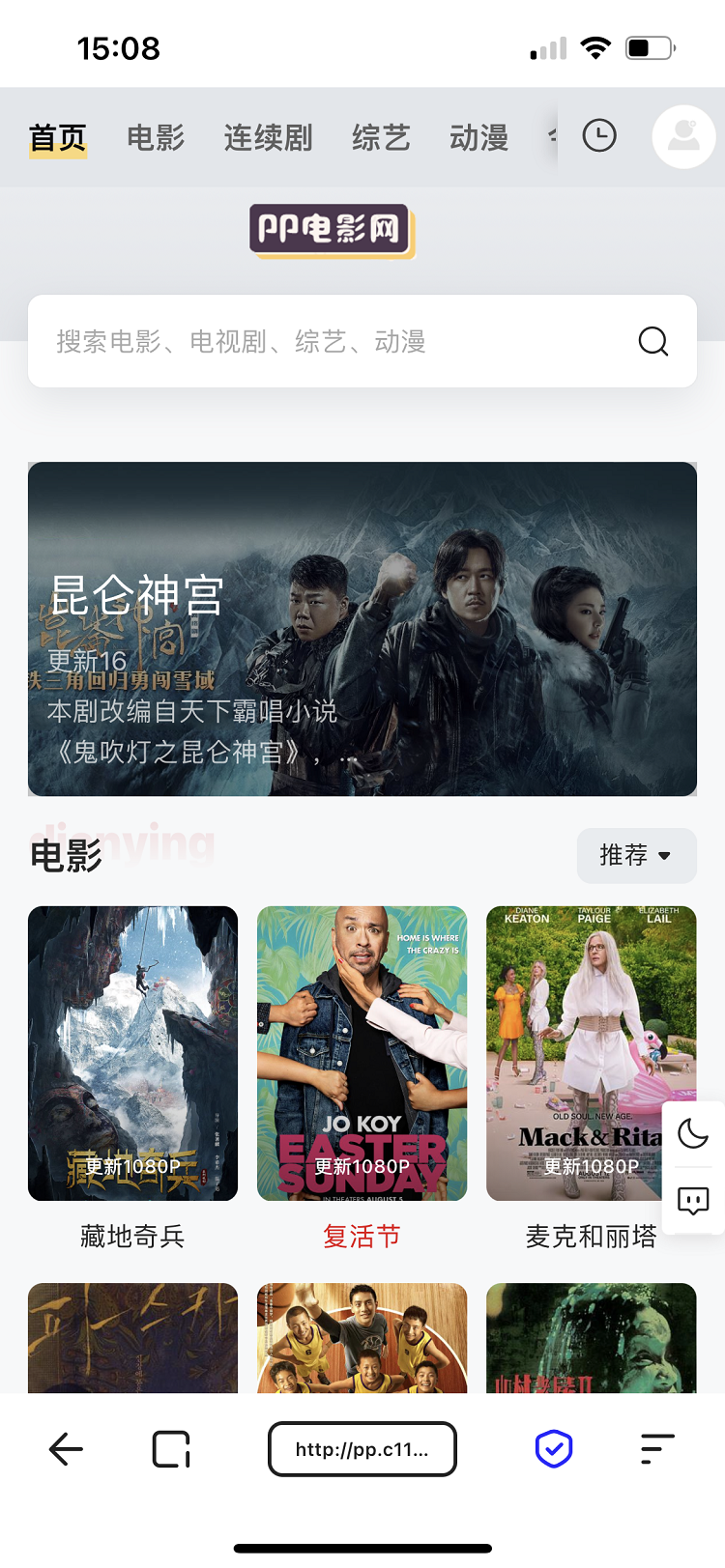Open the browser menu
Viewport: 725px width, 1568px height.
coord(657,1449)
